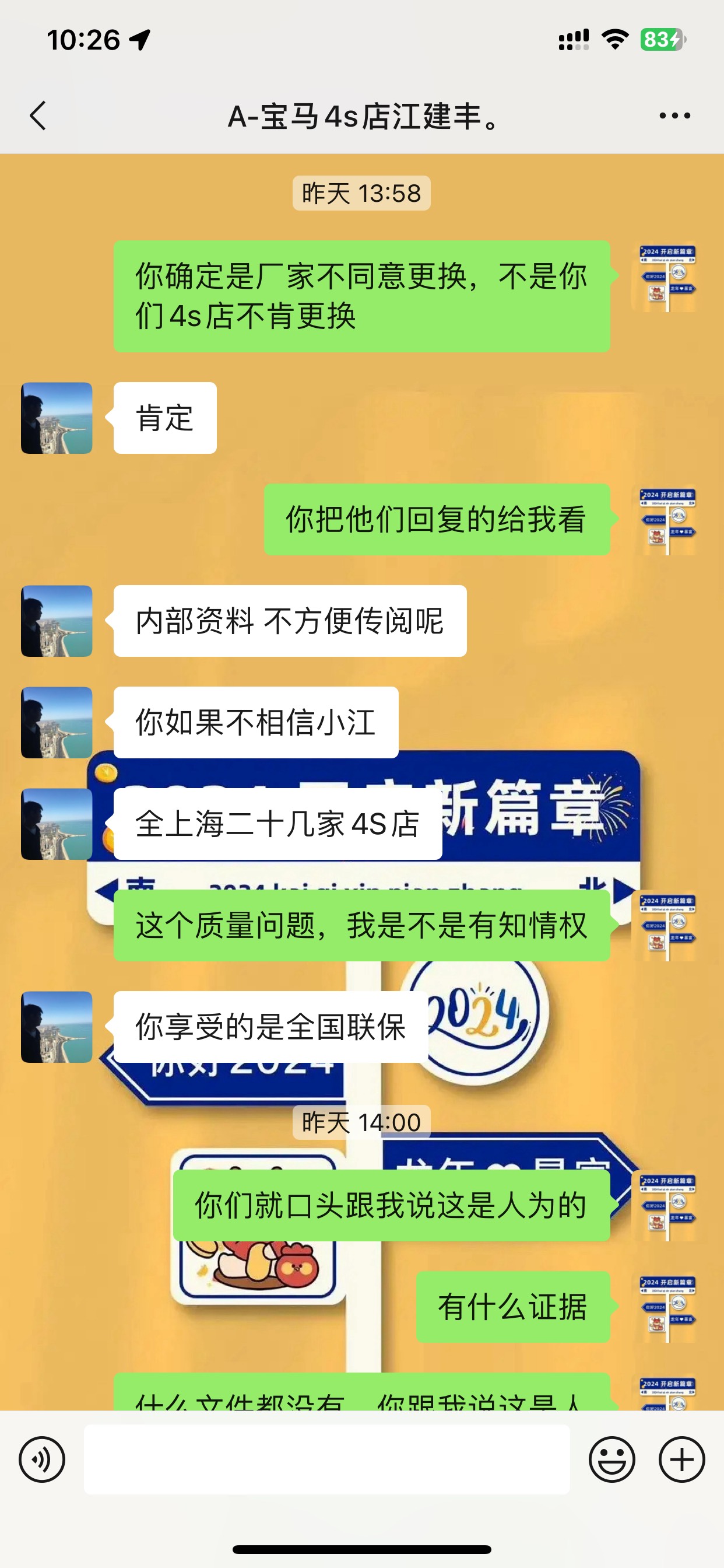Open the emoji sticker panel

click(611, 1459)
